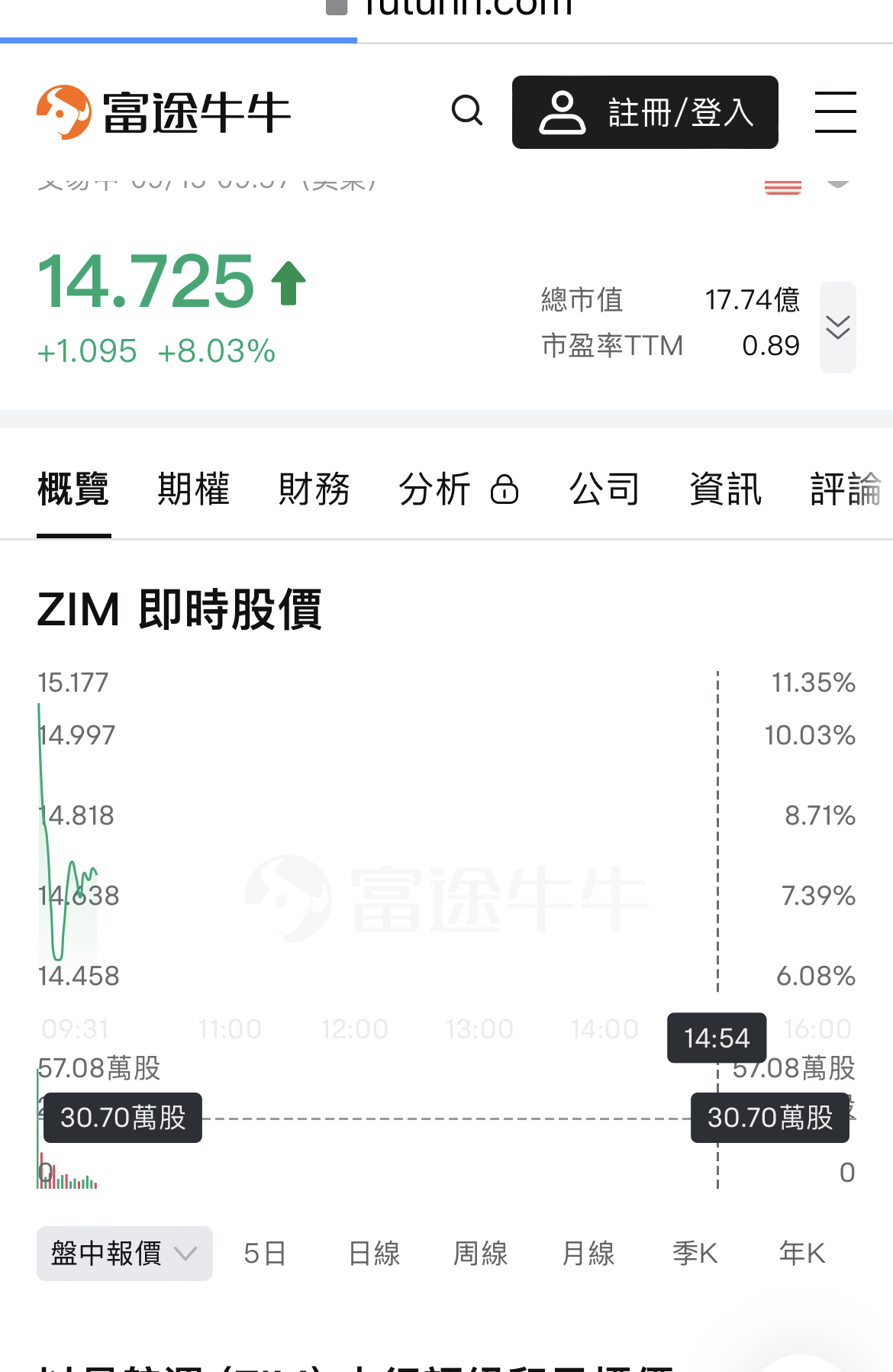
Task: Select the 年K chart
Action: (x=801, y=1254)
